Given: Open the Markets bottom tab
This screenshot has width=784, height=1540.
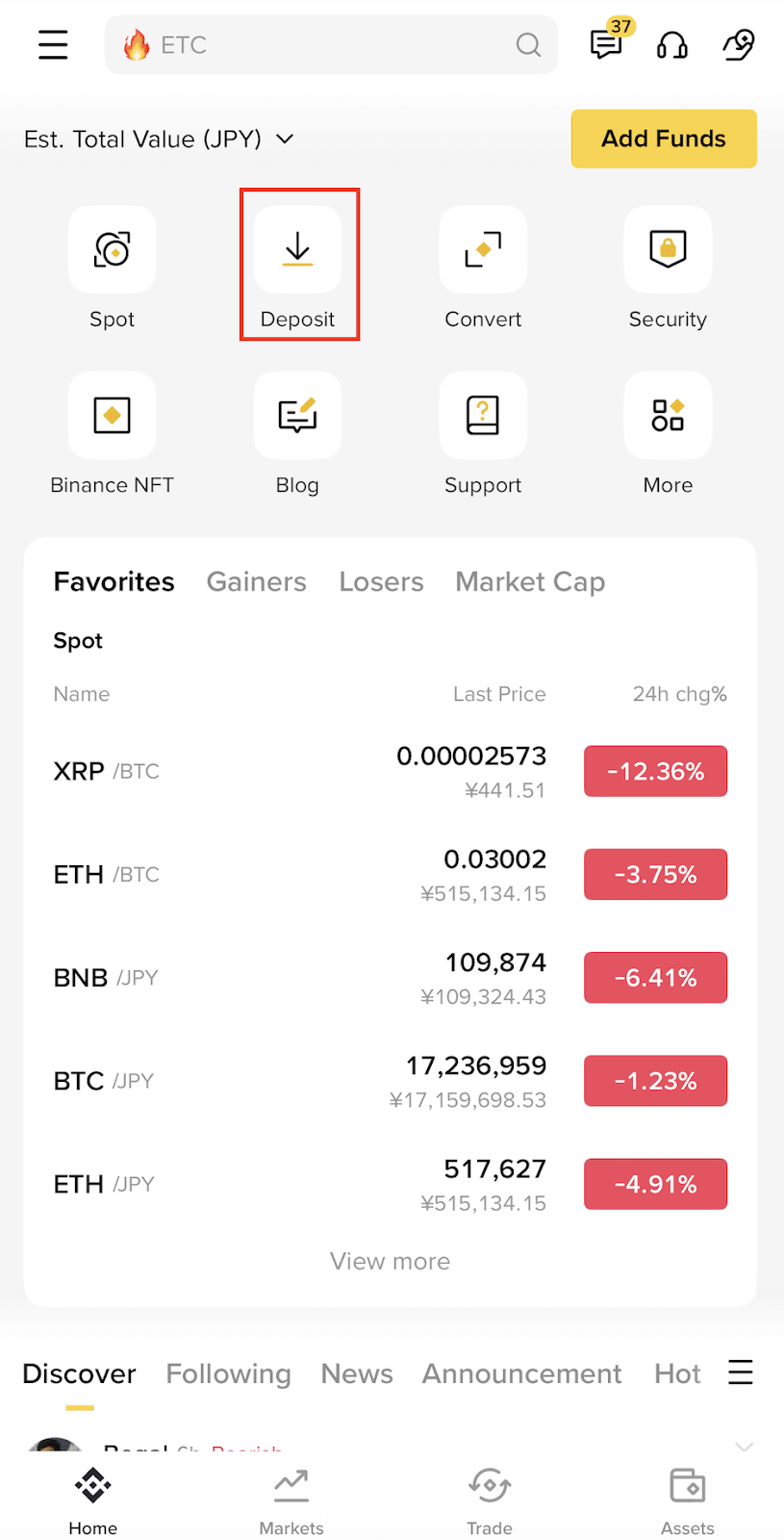Looking at the screenshot, I should pyautogui.click(x=291, y=1501).
